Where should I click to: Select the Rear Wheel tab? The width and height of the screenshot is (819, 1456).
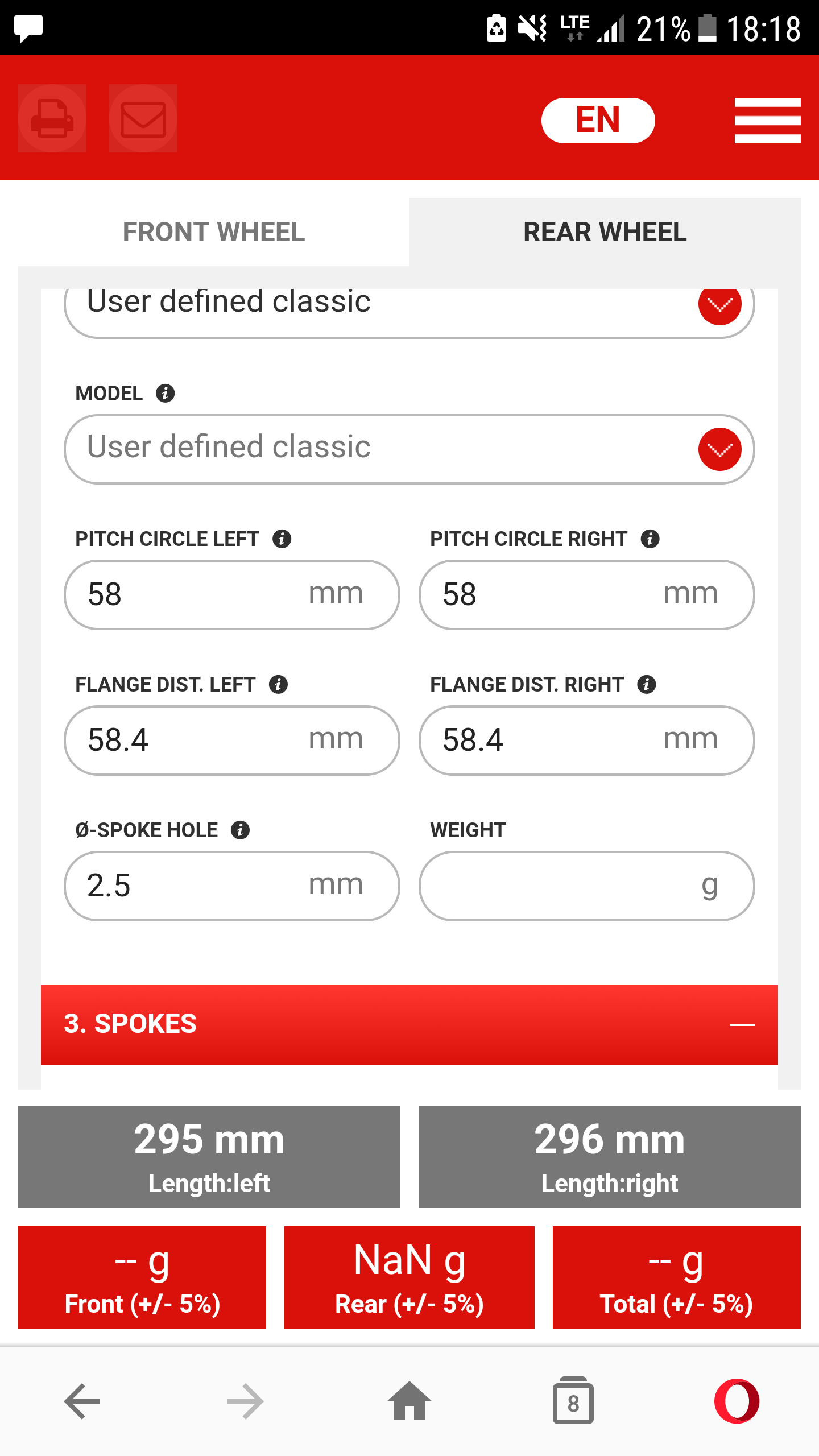[x=605, y=232]
